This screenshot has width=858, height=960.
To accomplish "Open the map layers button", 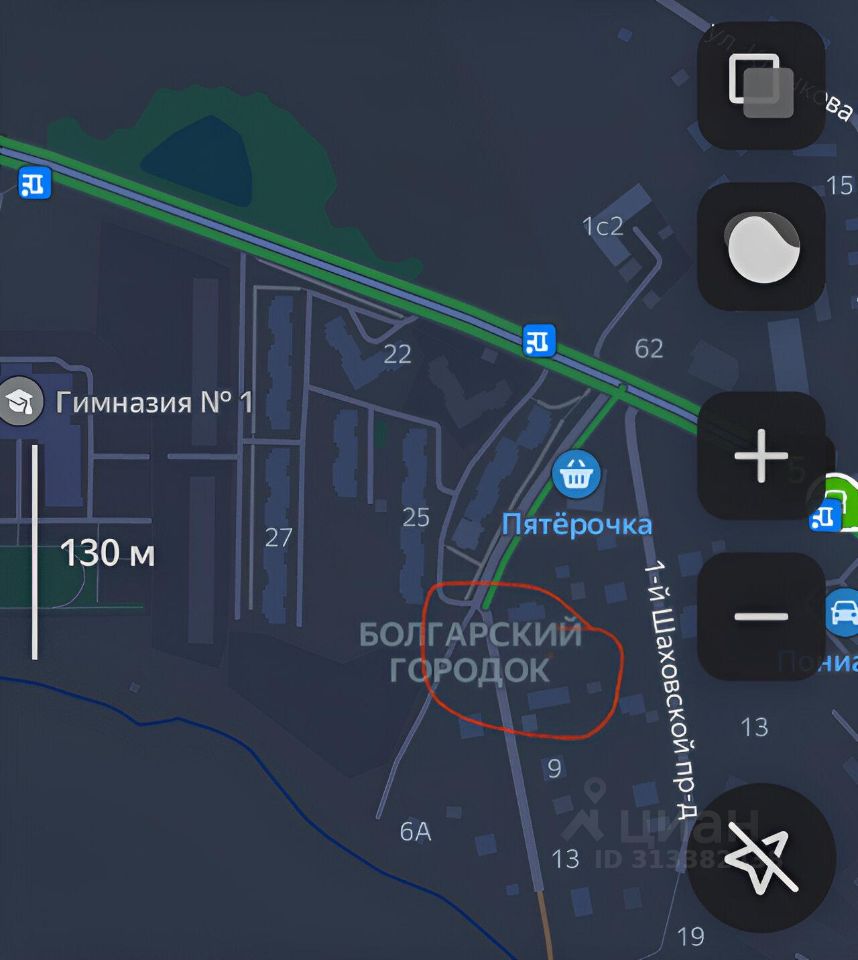I will pos(761,85).
